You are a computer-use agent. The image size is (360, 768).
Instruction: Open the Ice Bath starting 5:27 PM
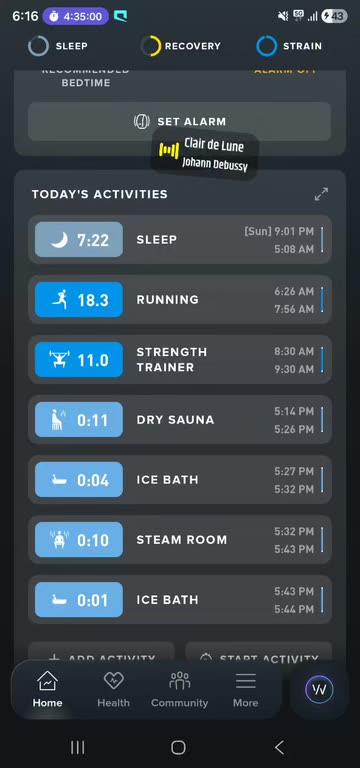180,480
